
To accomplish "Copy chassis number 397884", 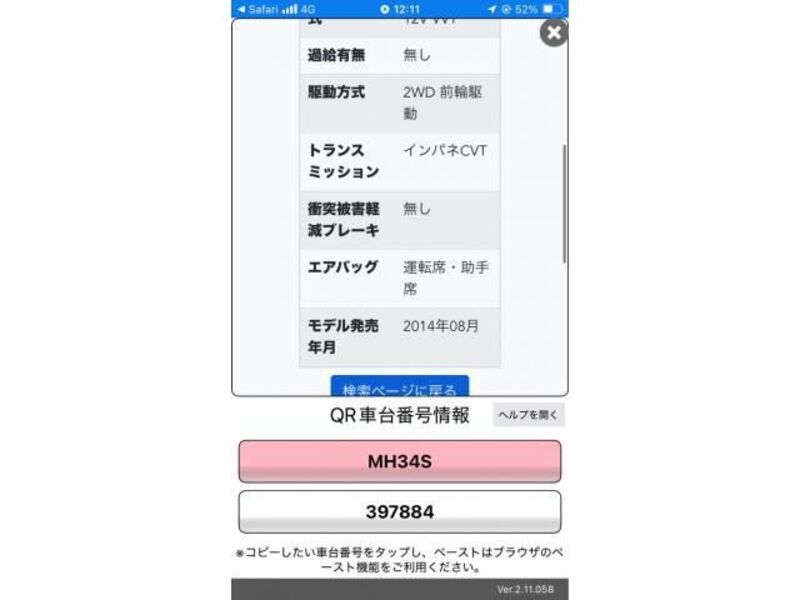I will (x=399, y=512).
